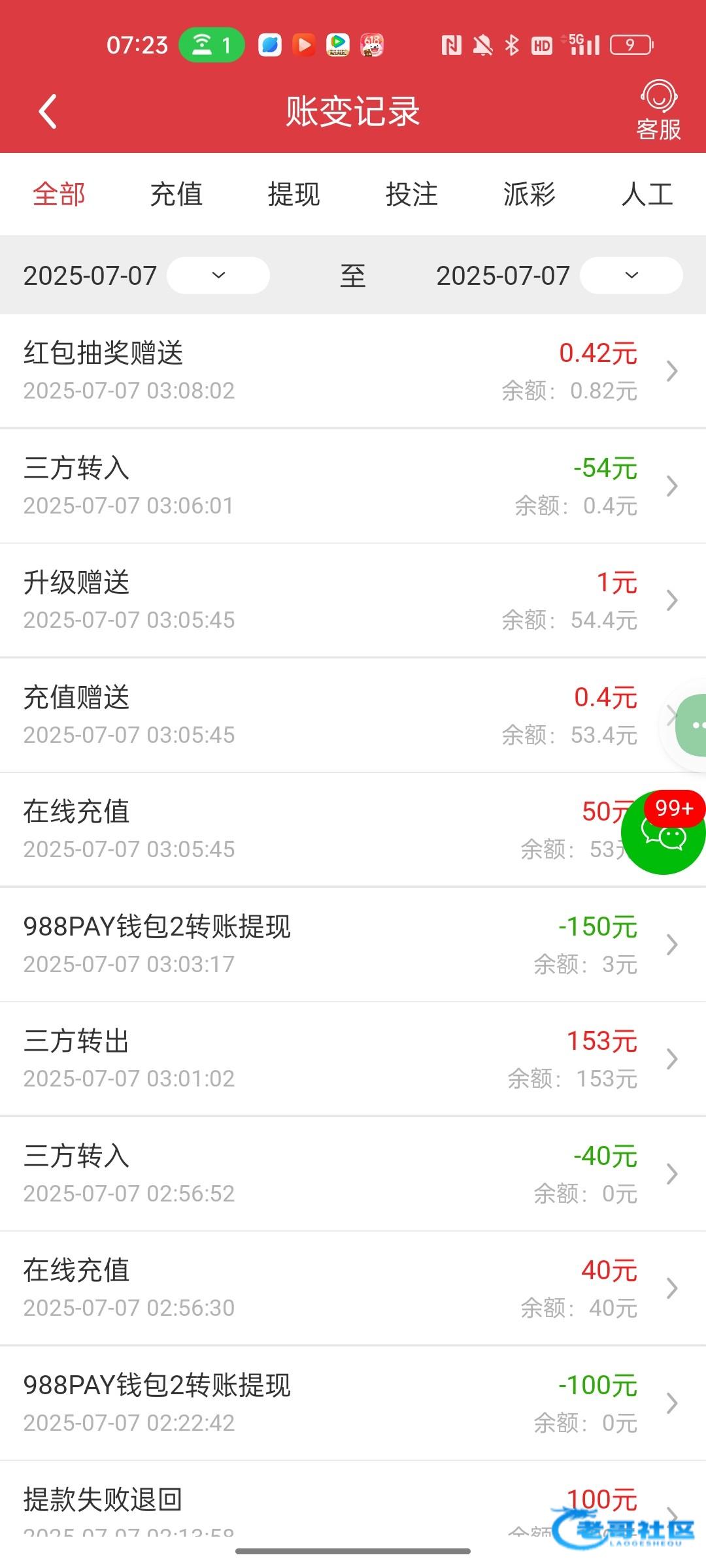Open the 三方转入 -40元 record
The height and width of the screenshot is (1568, 706).
353,1174
